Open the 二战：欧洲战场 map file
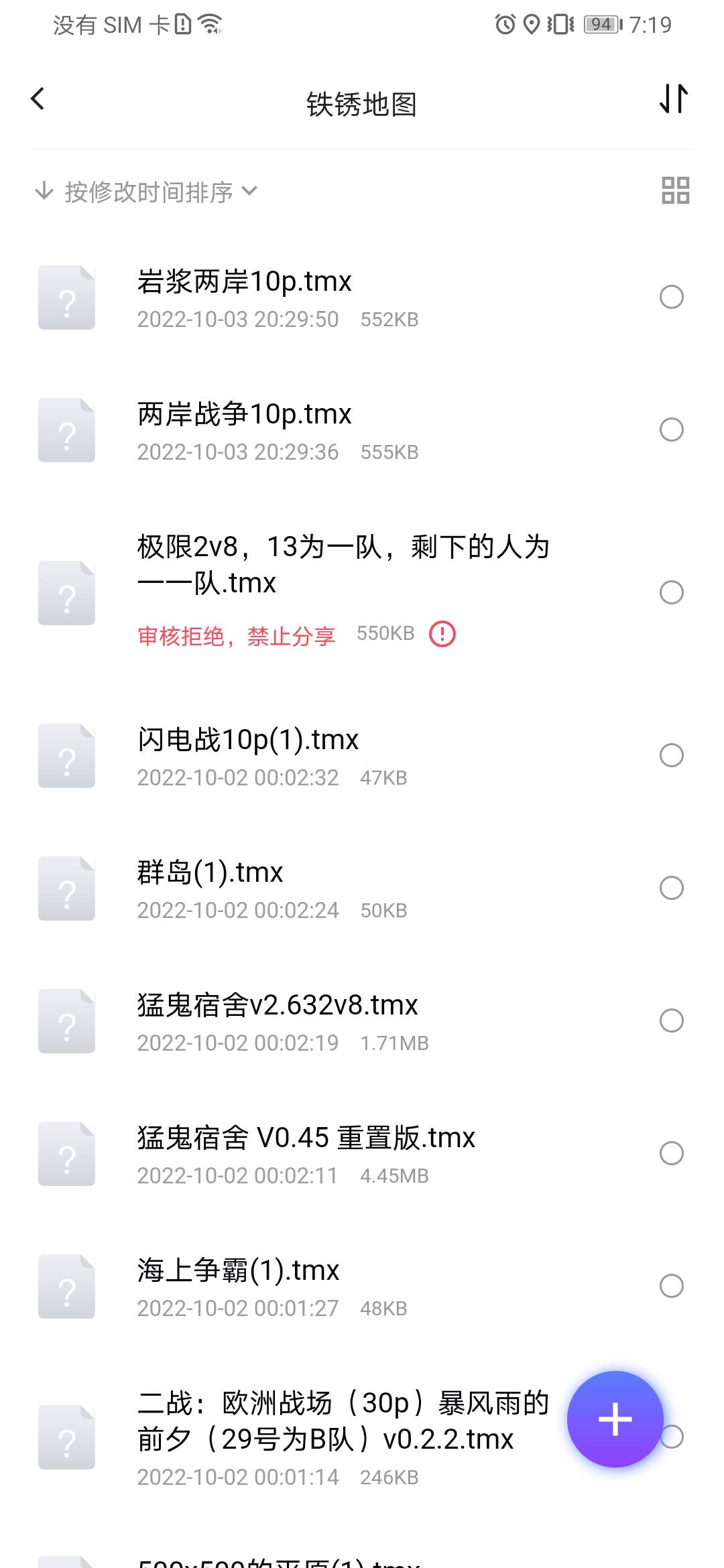724x1568 pixels. coord(342,1421)
